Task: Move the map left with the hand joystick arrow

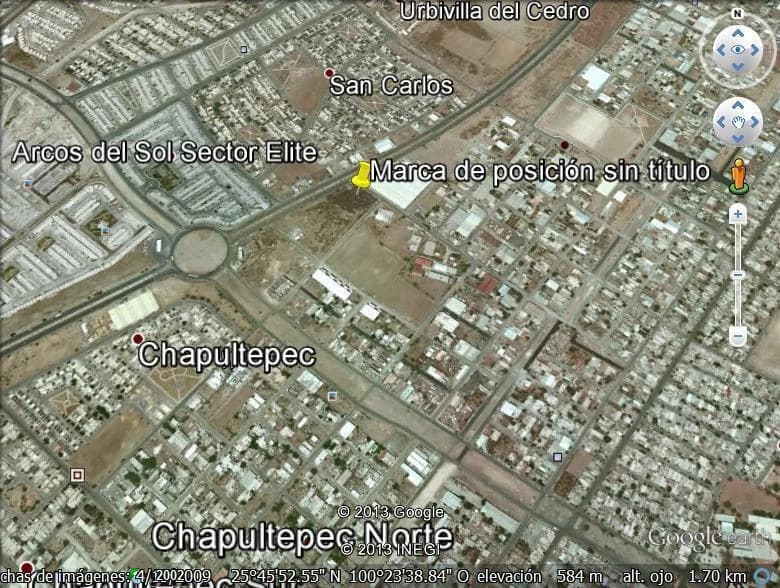Action: pyautogui.click(x=722, y=122)
